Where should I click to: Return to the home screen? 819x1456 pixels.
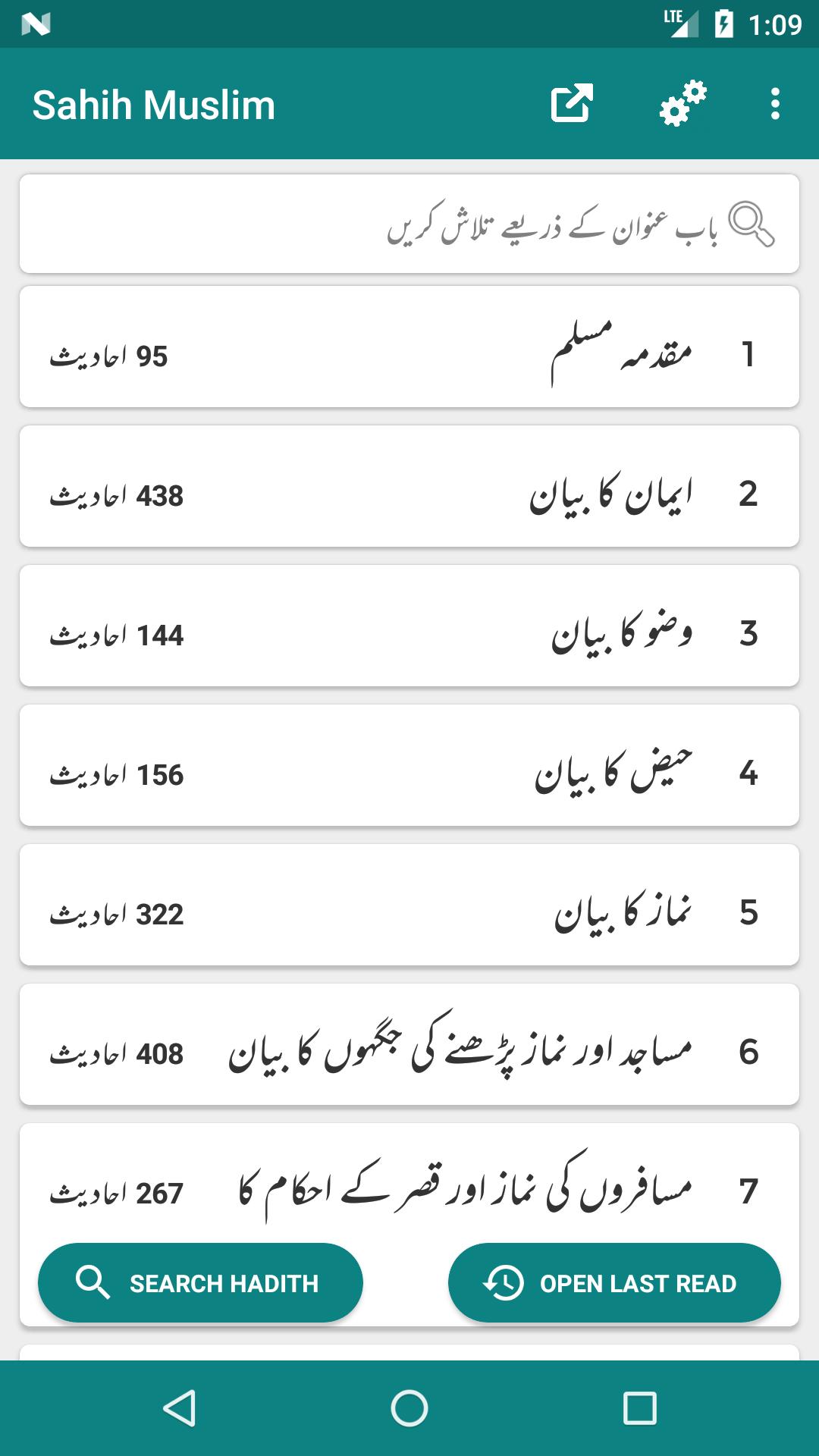[409, 1408]
